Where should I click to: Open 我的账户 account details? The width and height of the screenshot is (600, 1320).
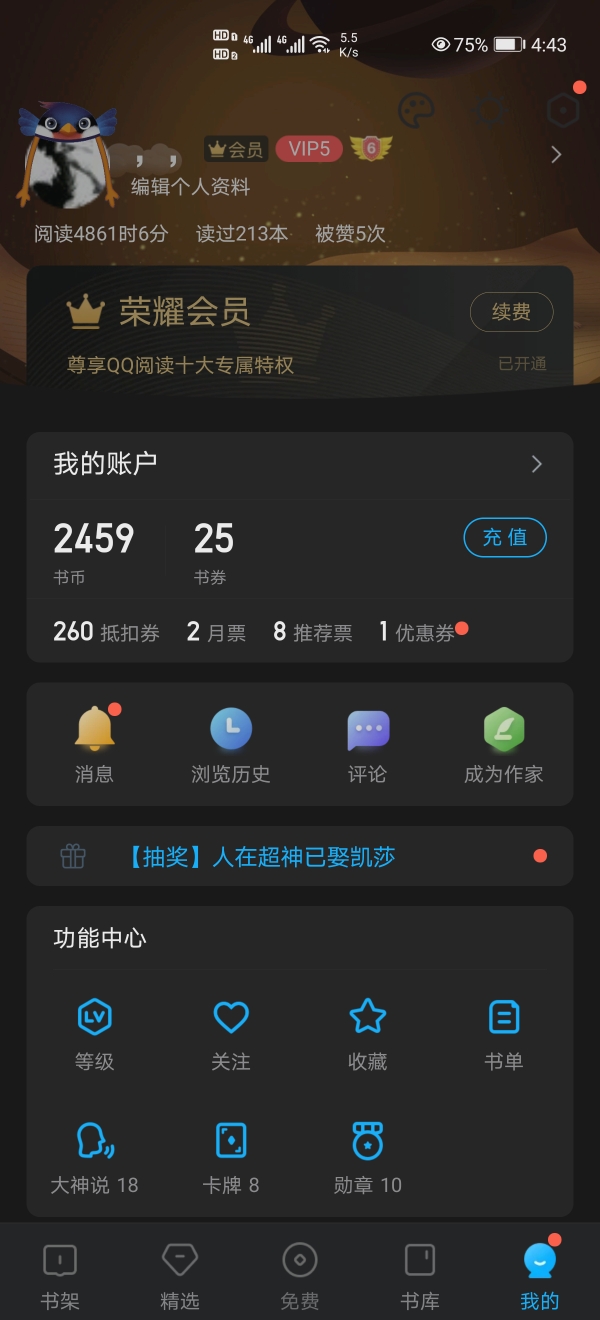[x=300, y=464]
